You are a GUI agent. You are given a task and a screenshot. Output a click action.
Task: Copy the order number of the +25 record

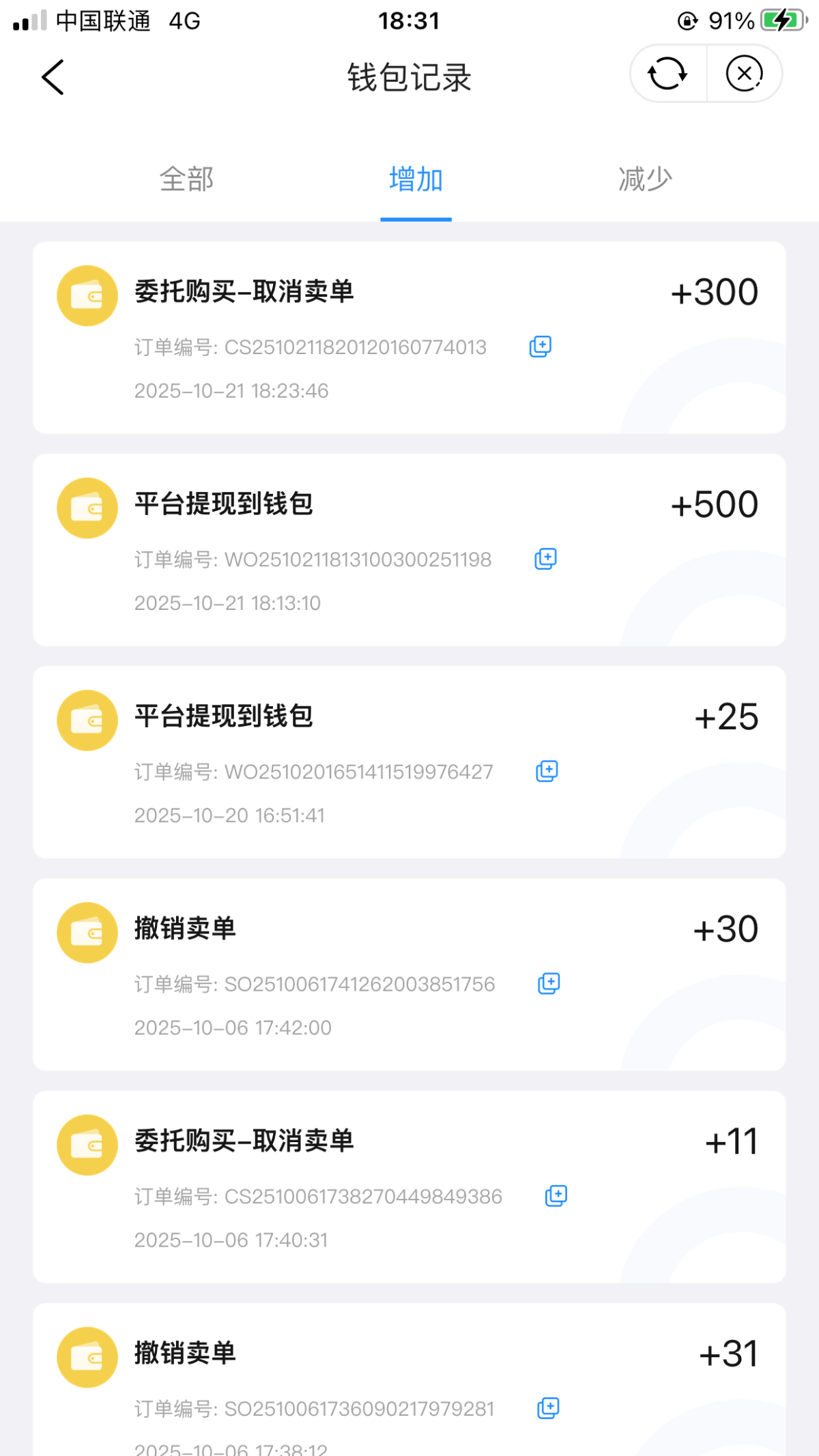[547, 771]
